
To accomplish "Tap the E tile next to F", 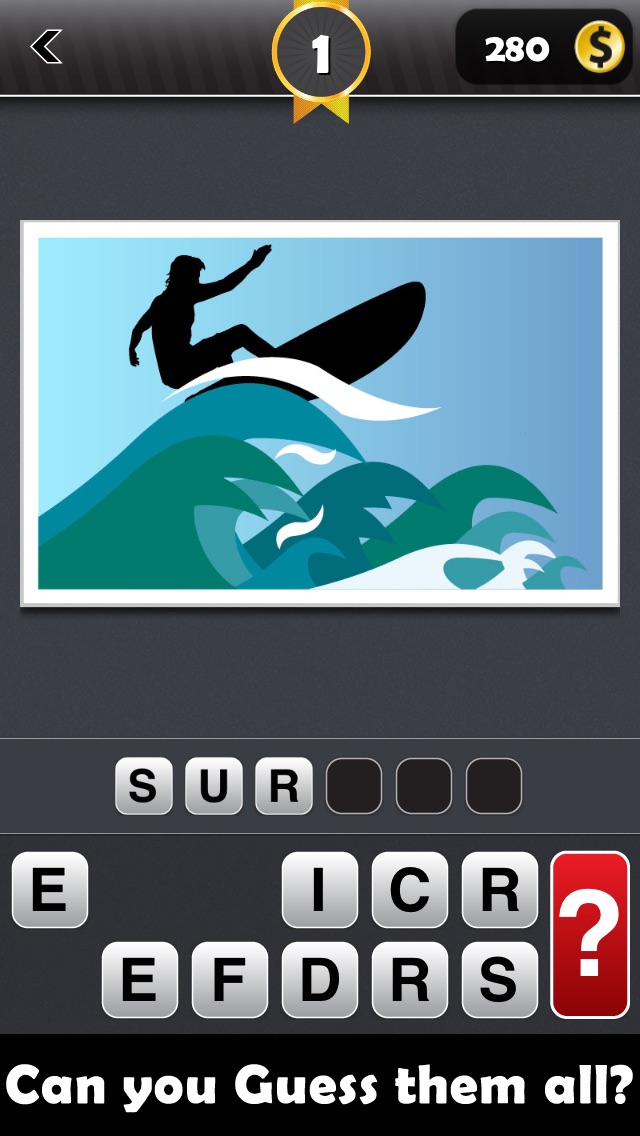I will (140, 980).
